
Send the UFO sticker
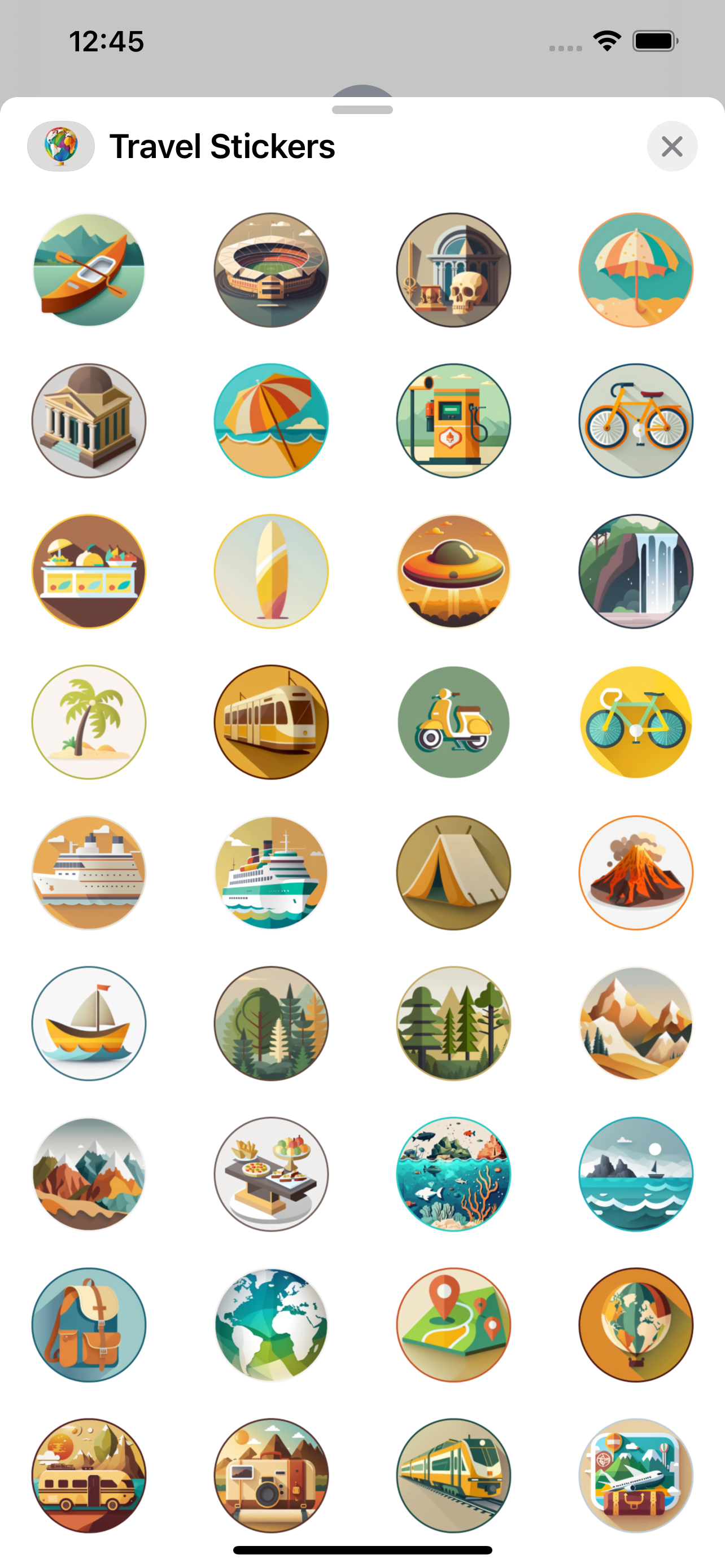coord(453,571)
